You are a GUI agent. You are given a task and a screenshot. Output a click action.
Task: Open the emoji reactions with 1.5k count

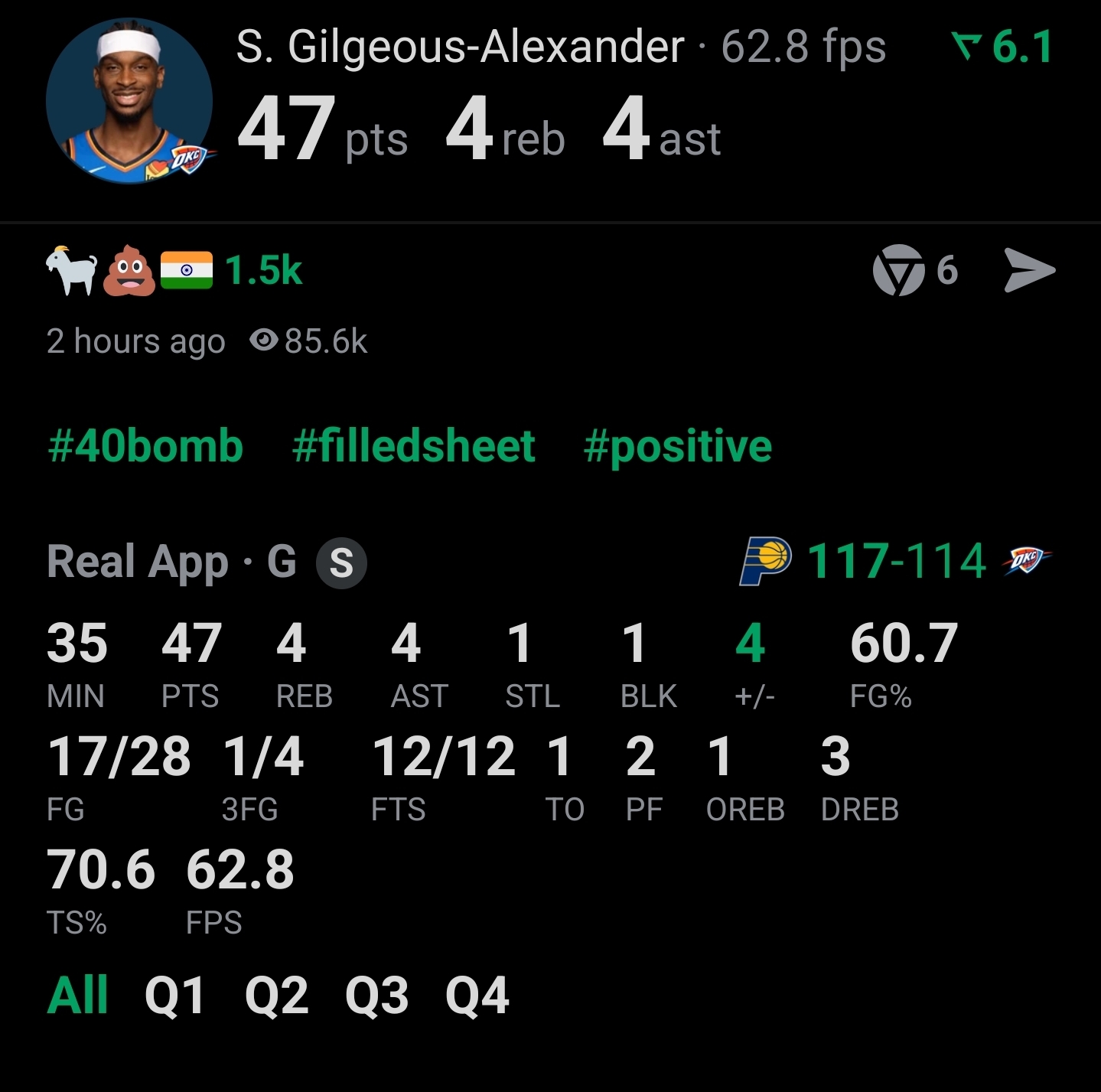click(x=174, y=271)
